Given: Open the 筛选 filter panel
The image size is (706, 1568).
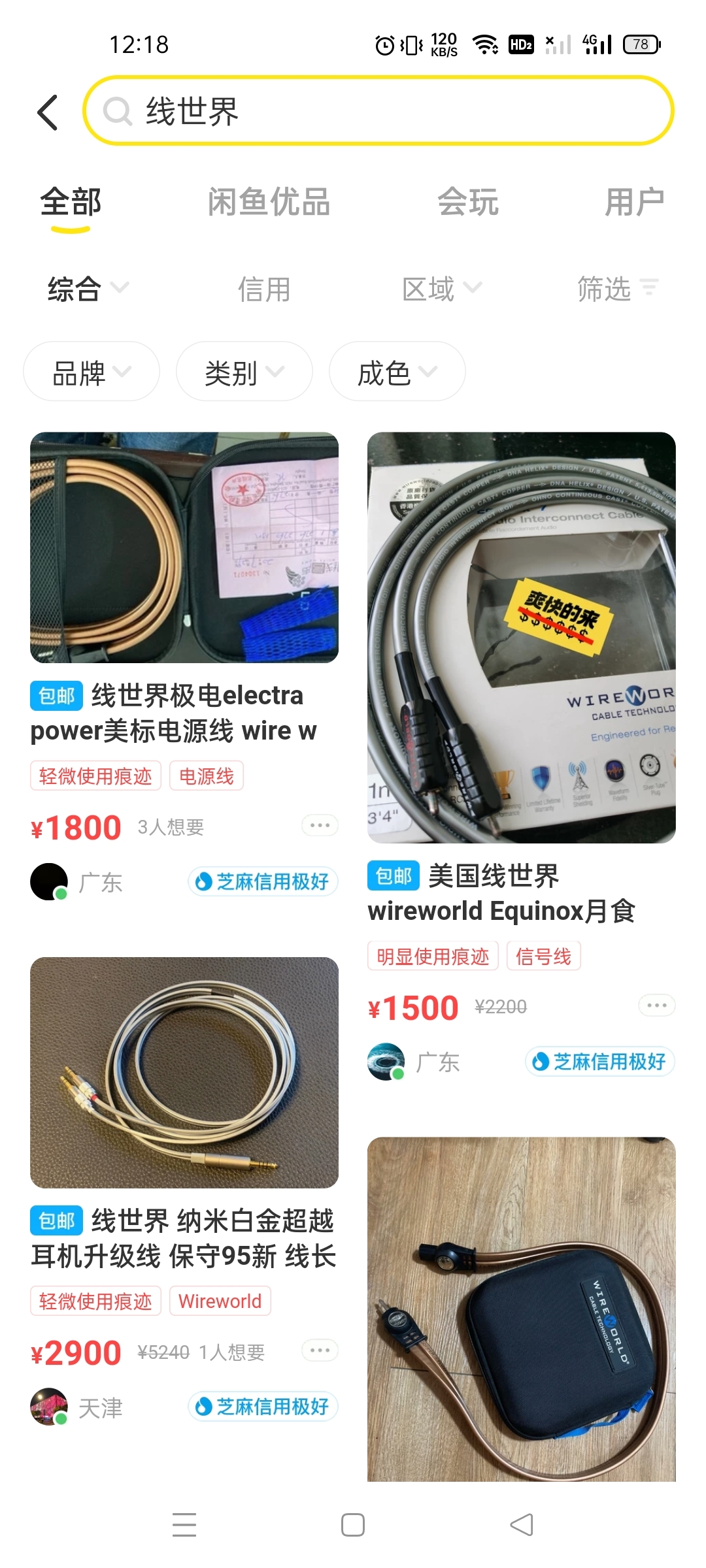Looking at the screenshot, I should click(617, 289).
